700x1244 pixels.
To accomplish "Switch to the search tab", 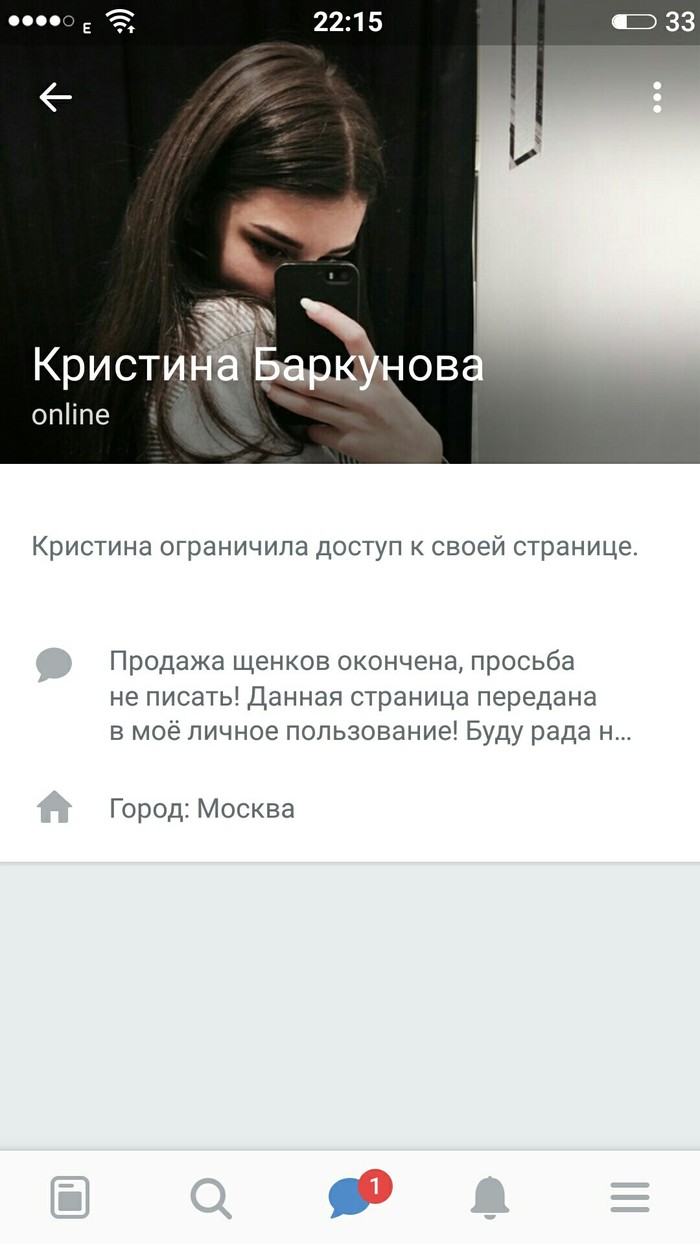I will coord(210,1197).
